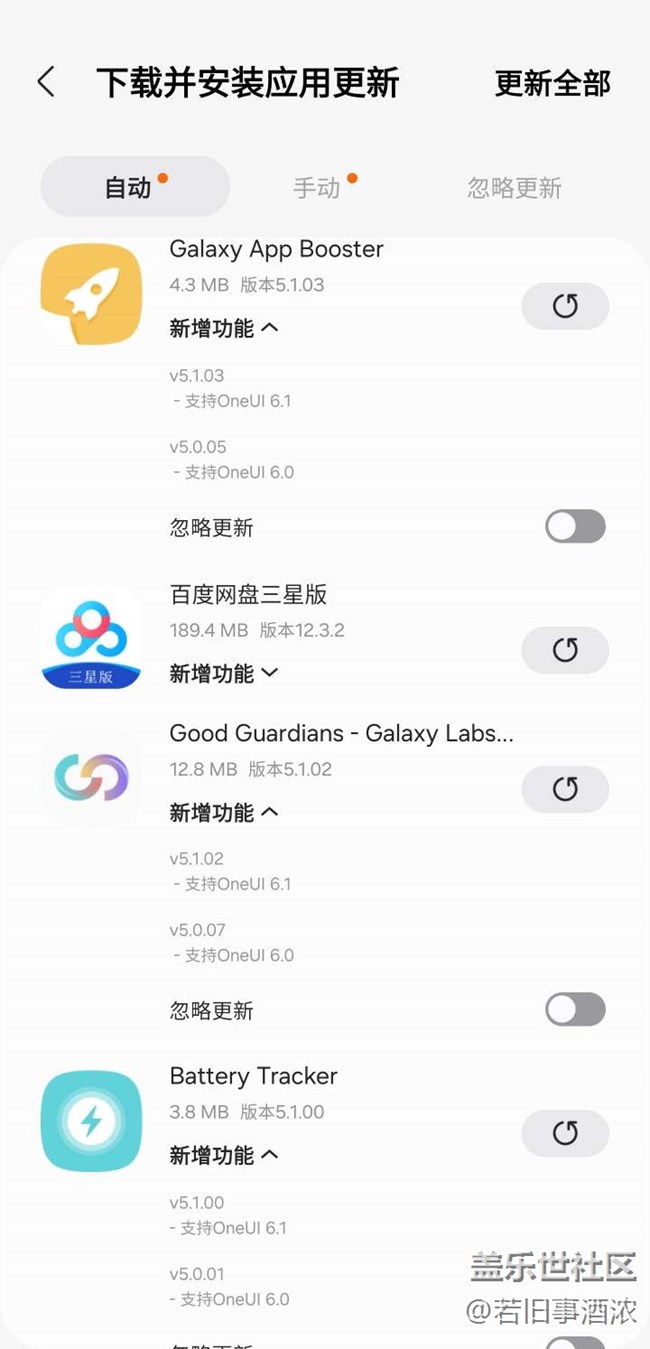Tap 更新全部 to update all apps
650x1349 pixels.
552,83
